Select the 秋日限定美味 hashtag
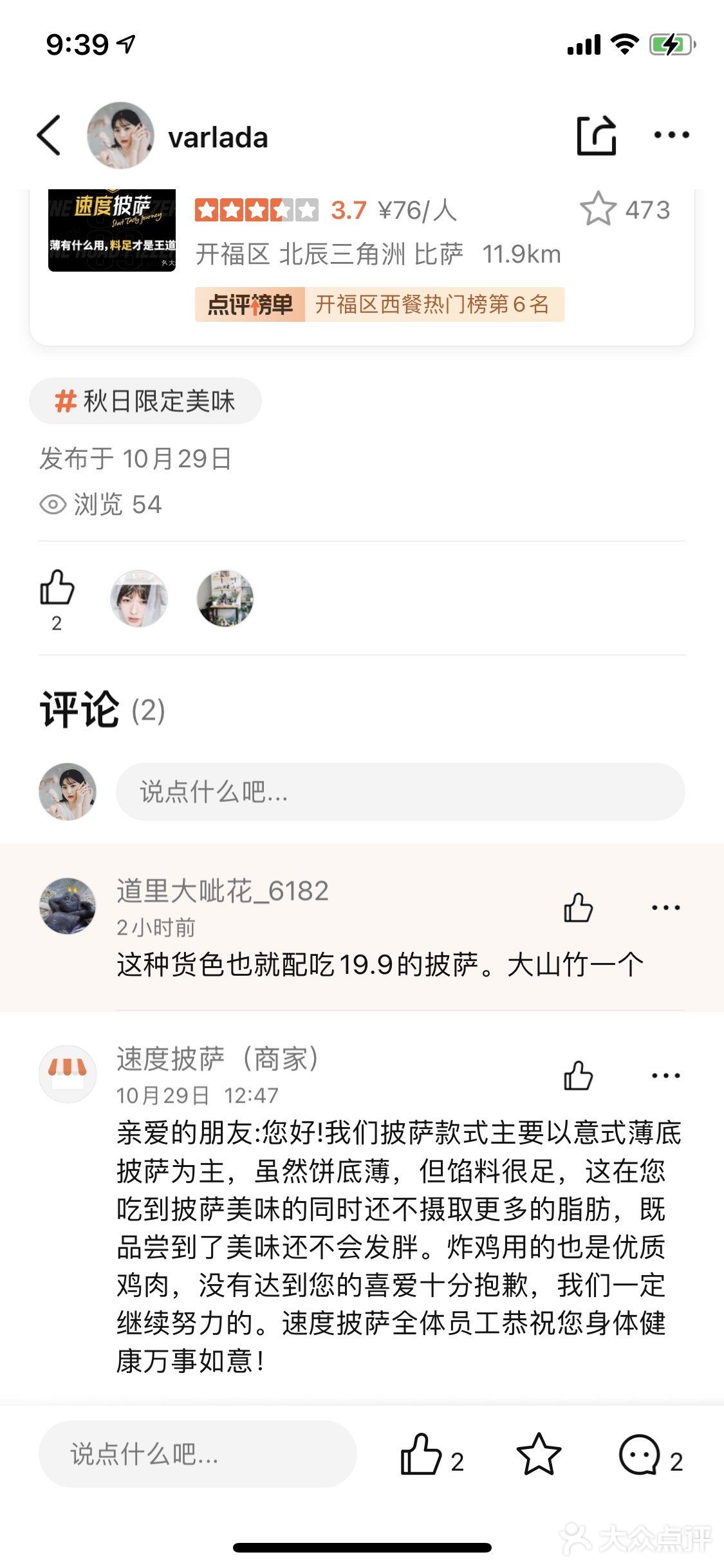724x1568 pixels. click(x=147, y=400)
